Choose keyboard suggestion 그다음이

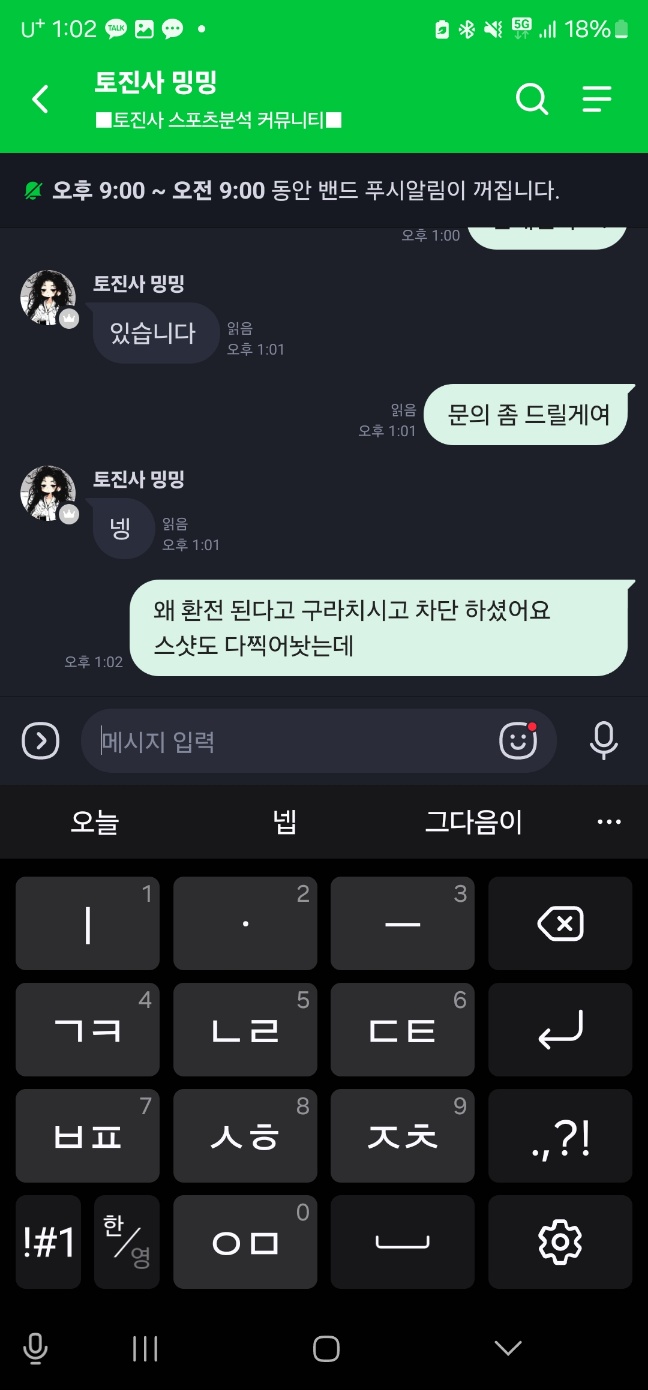(x=473, y=822)
